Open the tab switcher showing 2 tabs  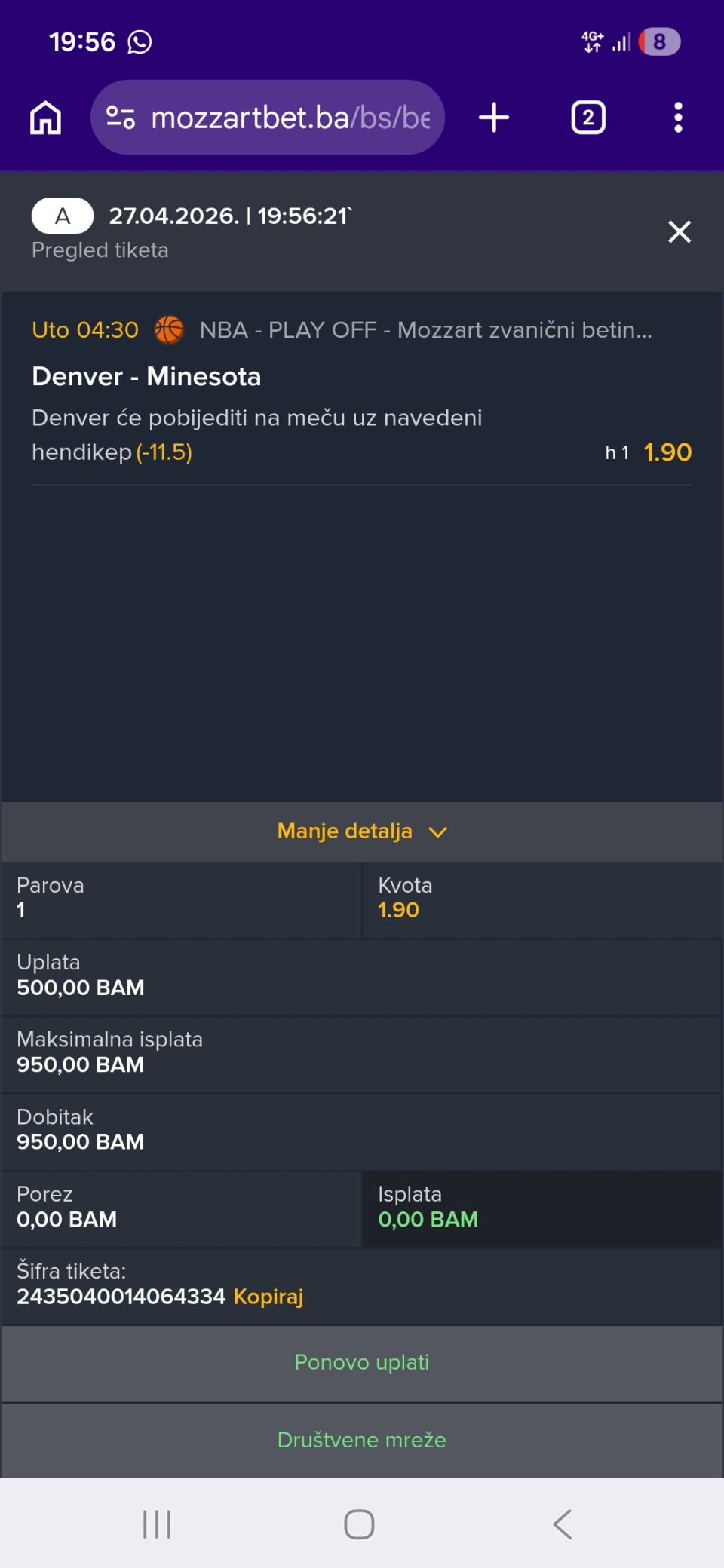pos(588,118)
